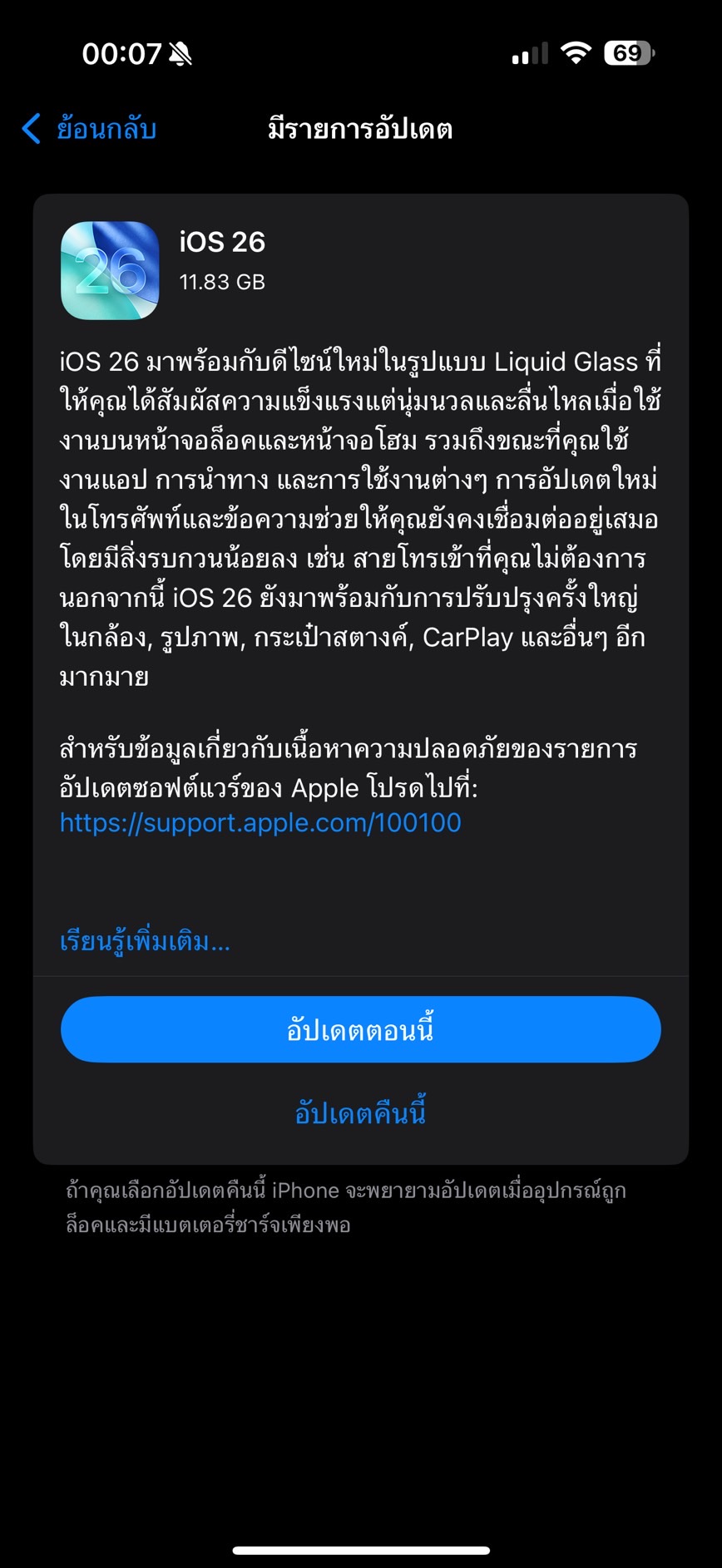Choose อัปเดตคืนนี้ to update tonight
The height and width of the screenshot is (1568, 722).
click(360, 1113)
